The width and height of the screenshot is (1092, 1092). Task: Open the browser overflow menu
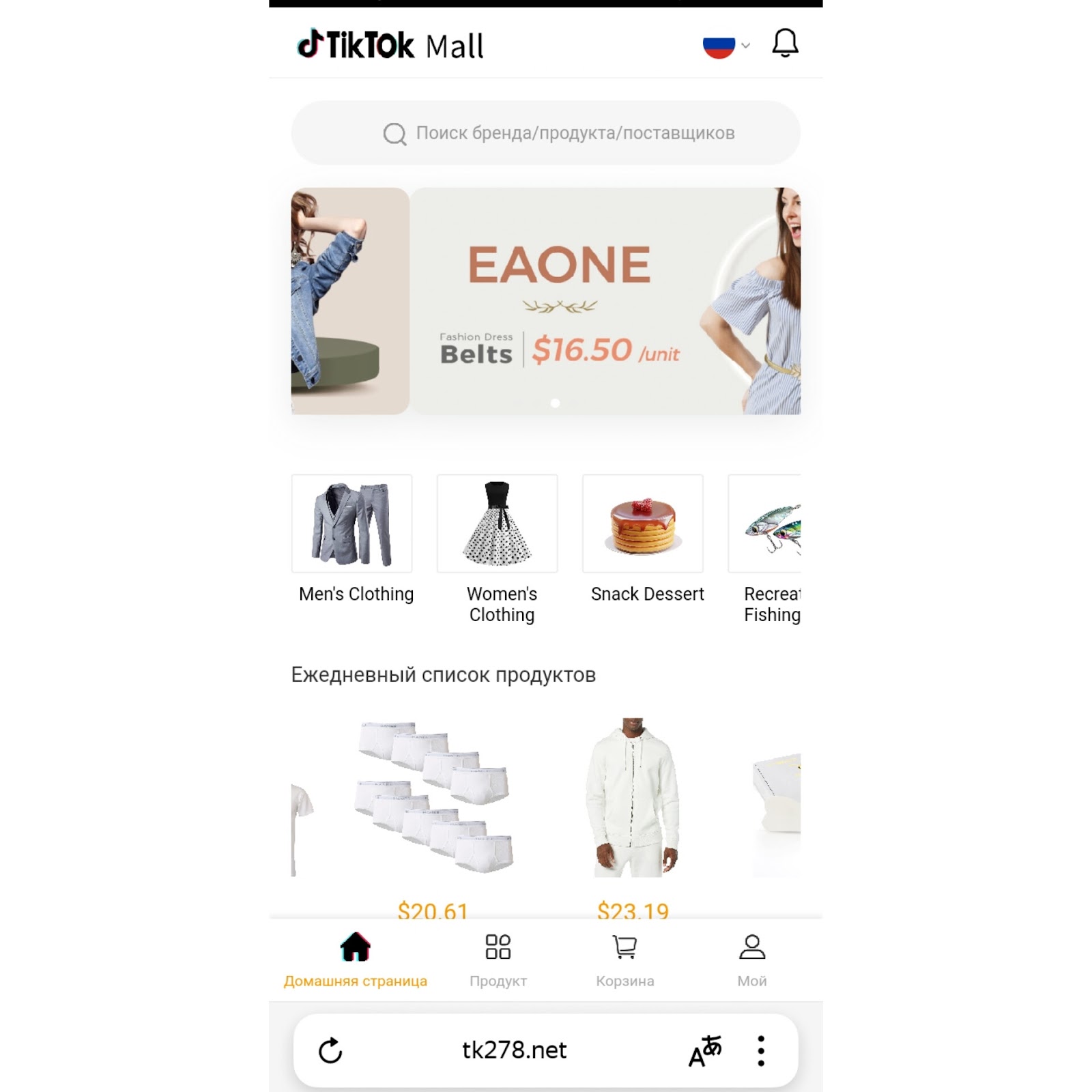point(761,1050)
